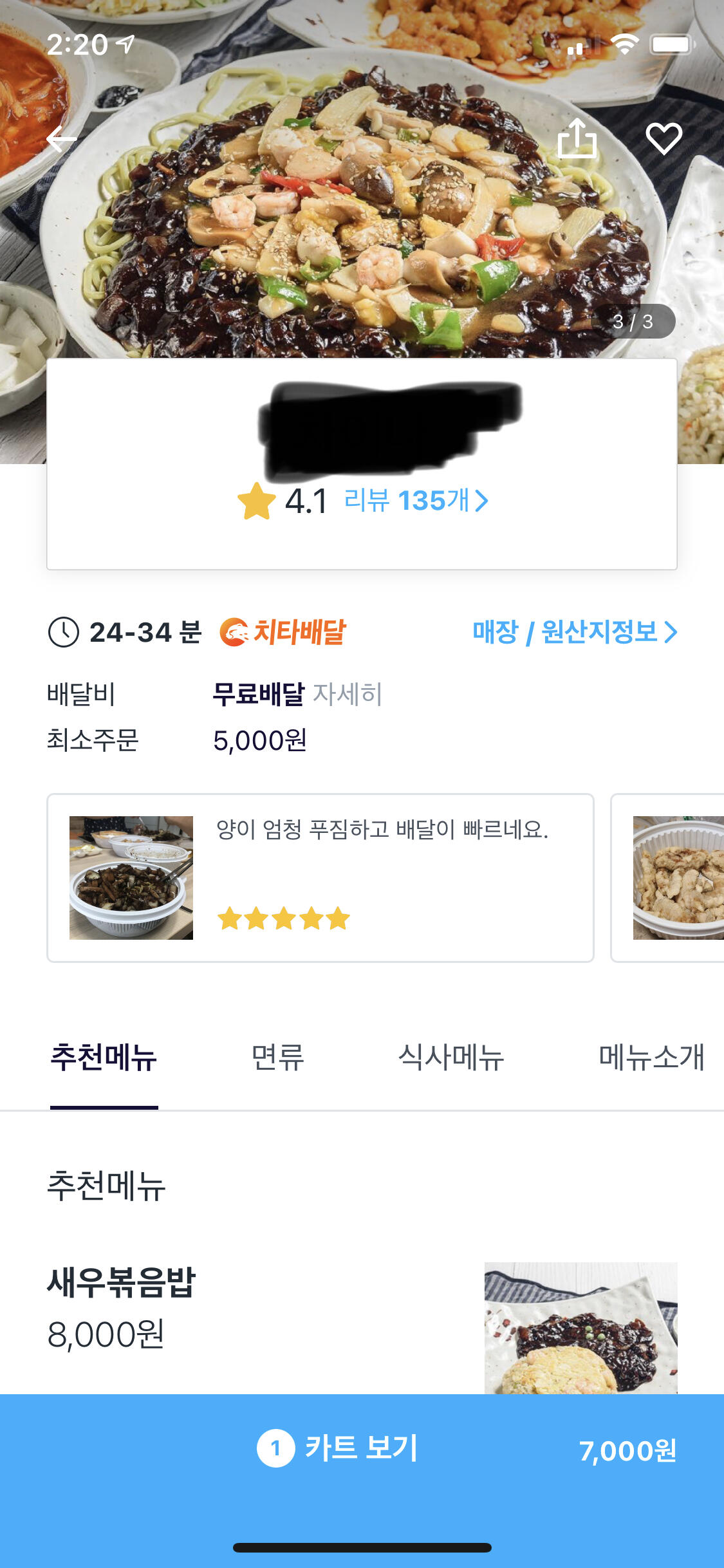Jump to the 메뉴소개 tab

coord(651,1058)
